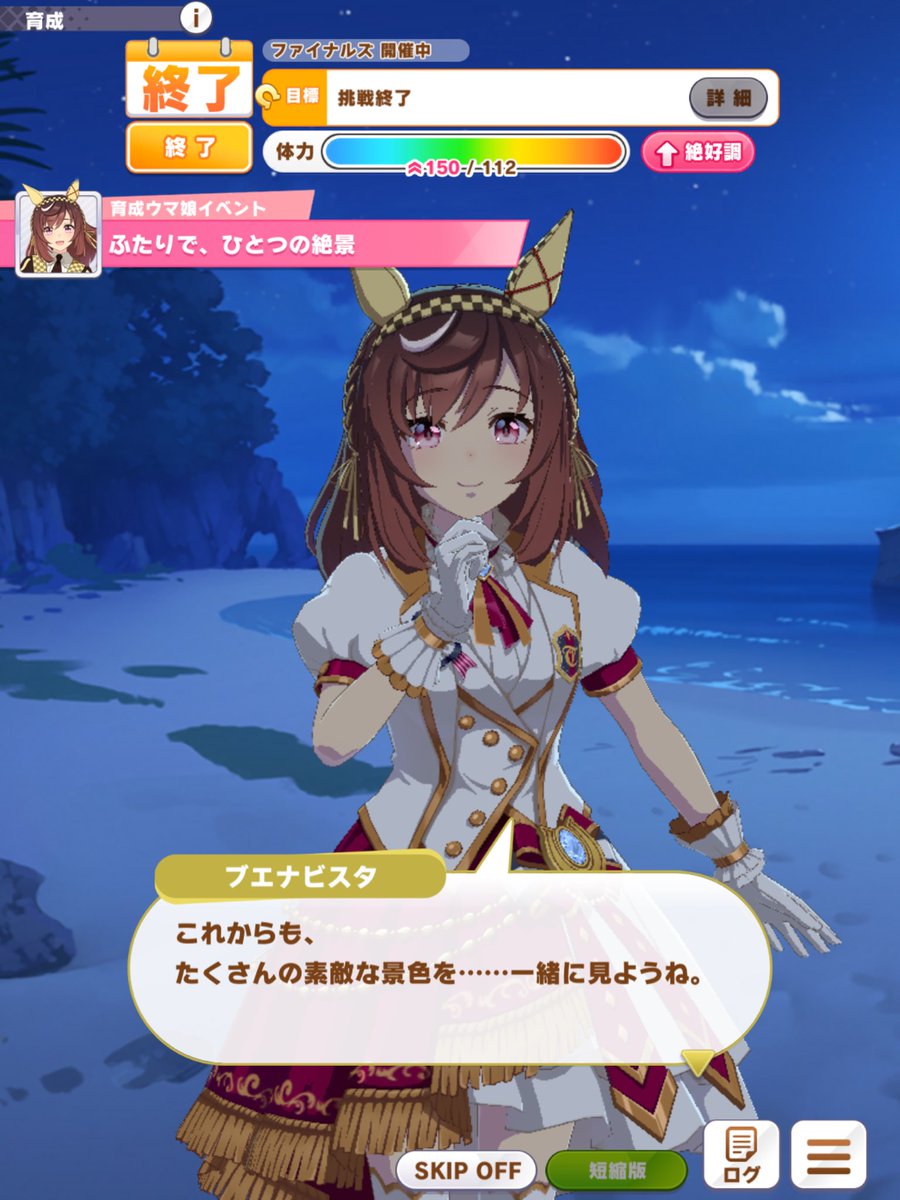Screen dimensions: 900x1200
Task: Tap the orange 終了 button
Action: coord(189,148)
